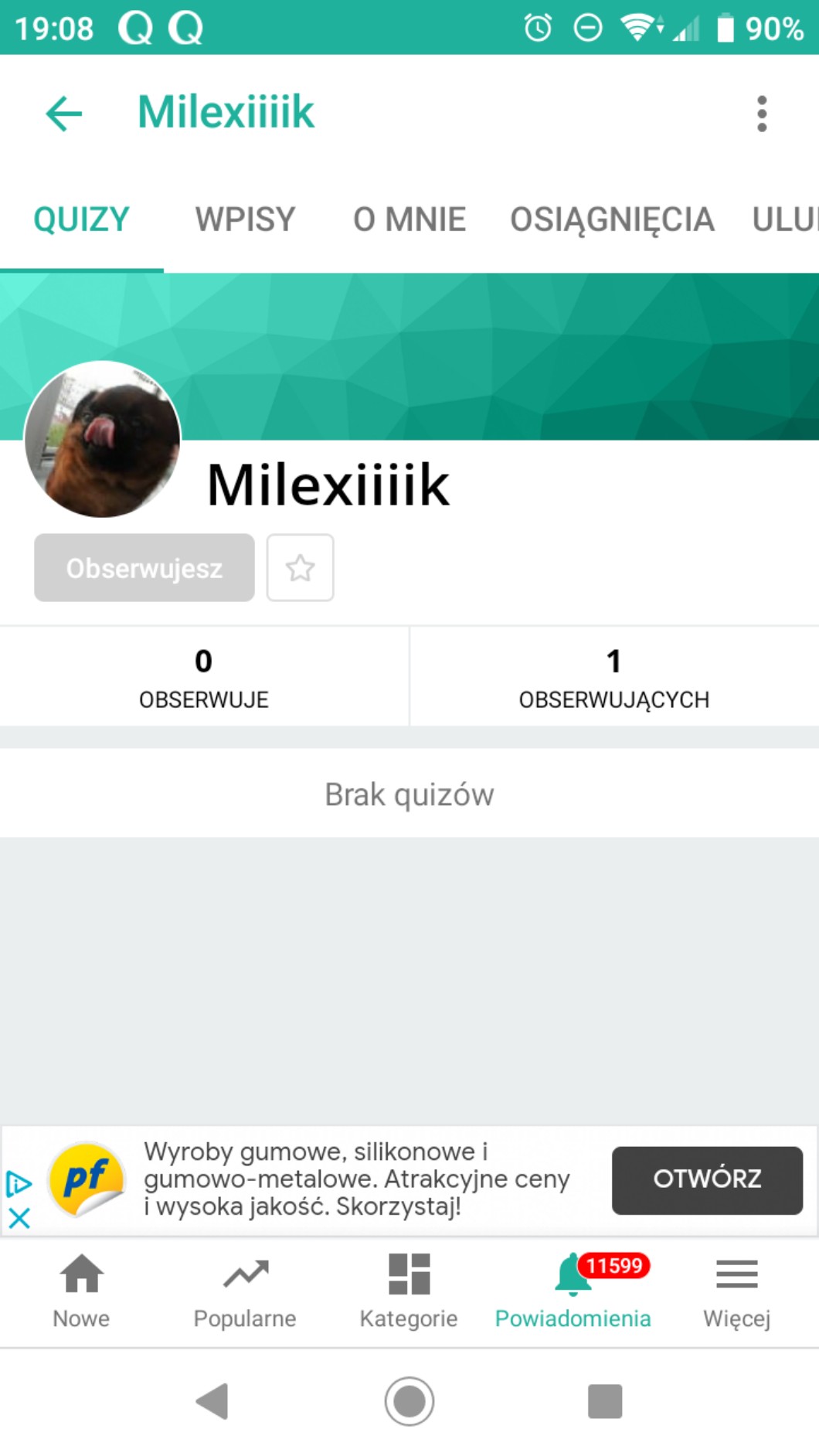Image resolution: width=819 pixels, height=1456 pixels.
Task: Tap the star button beside Obserwujesz
Action: tap(300, 568)
